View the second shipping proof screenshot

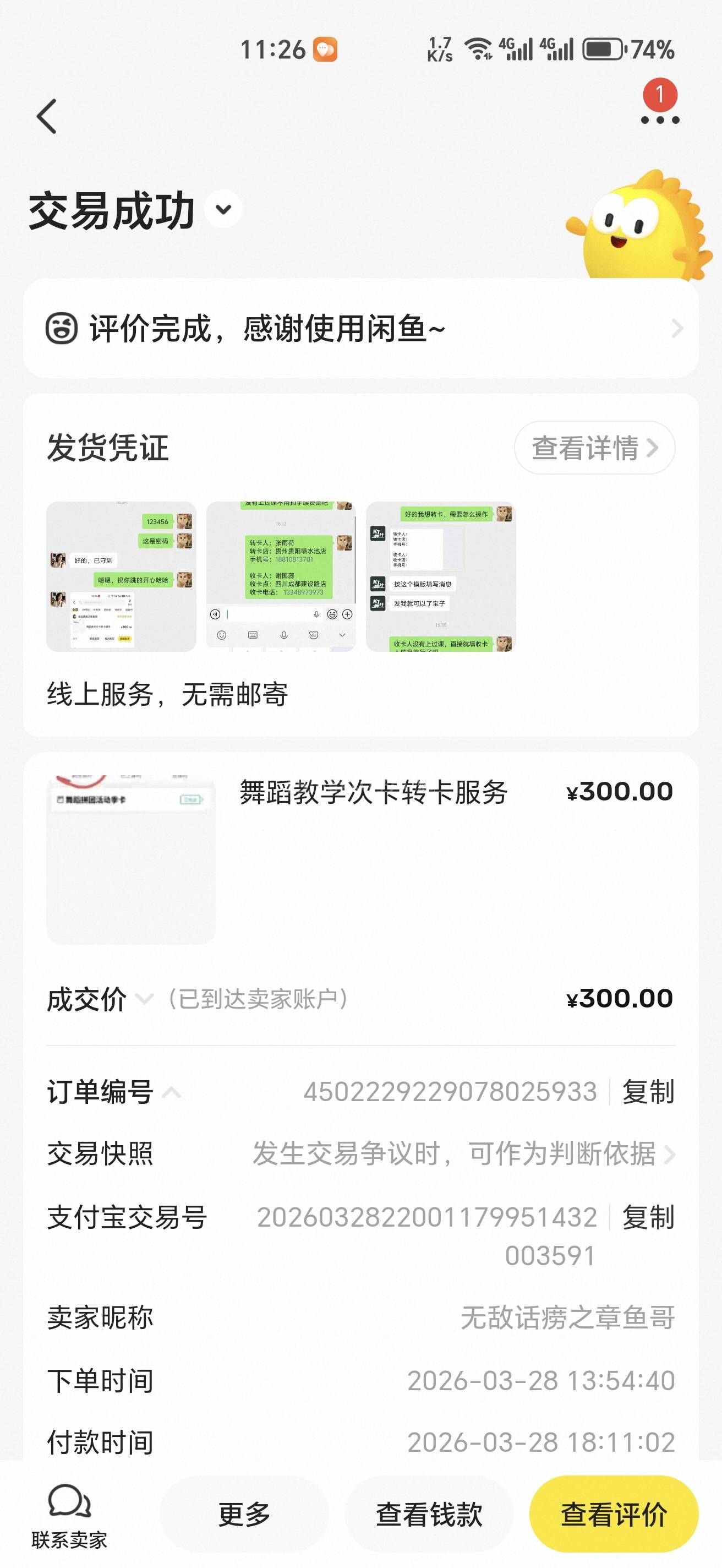(281, 576)
